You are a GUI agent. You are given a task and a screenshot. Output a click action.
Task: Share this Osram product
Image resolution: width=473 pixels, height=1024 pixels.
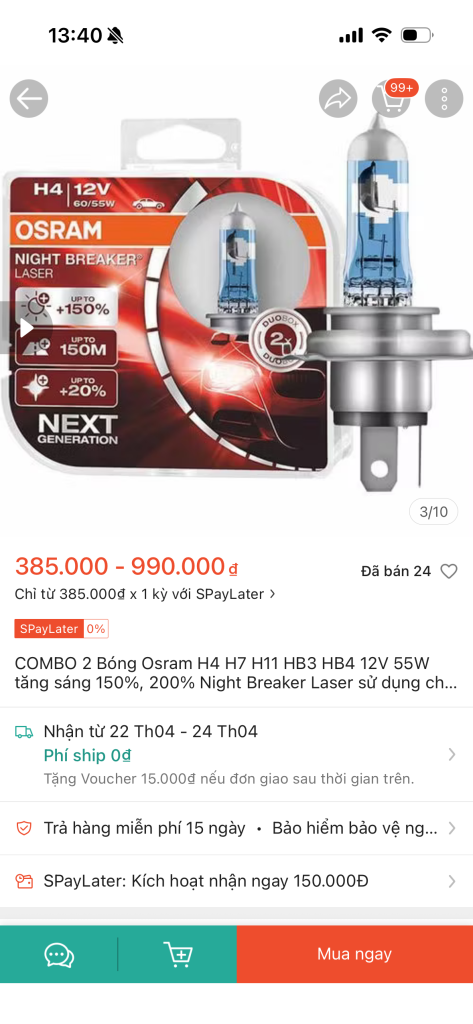[338, 99]
